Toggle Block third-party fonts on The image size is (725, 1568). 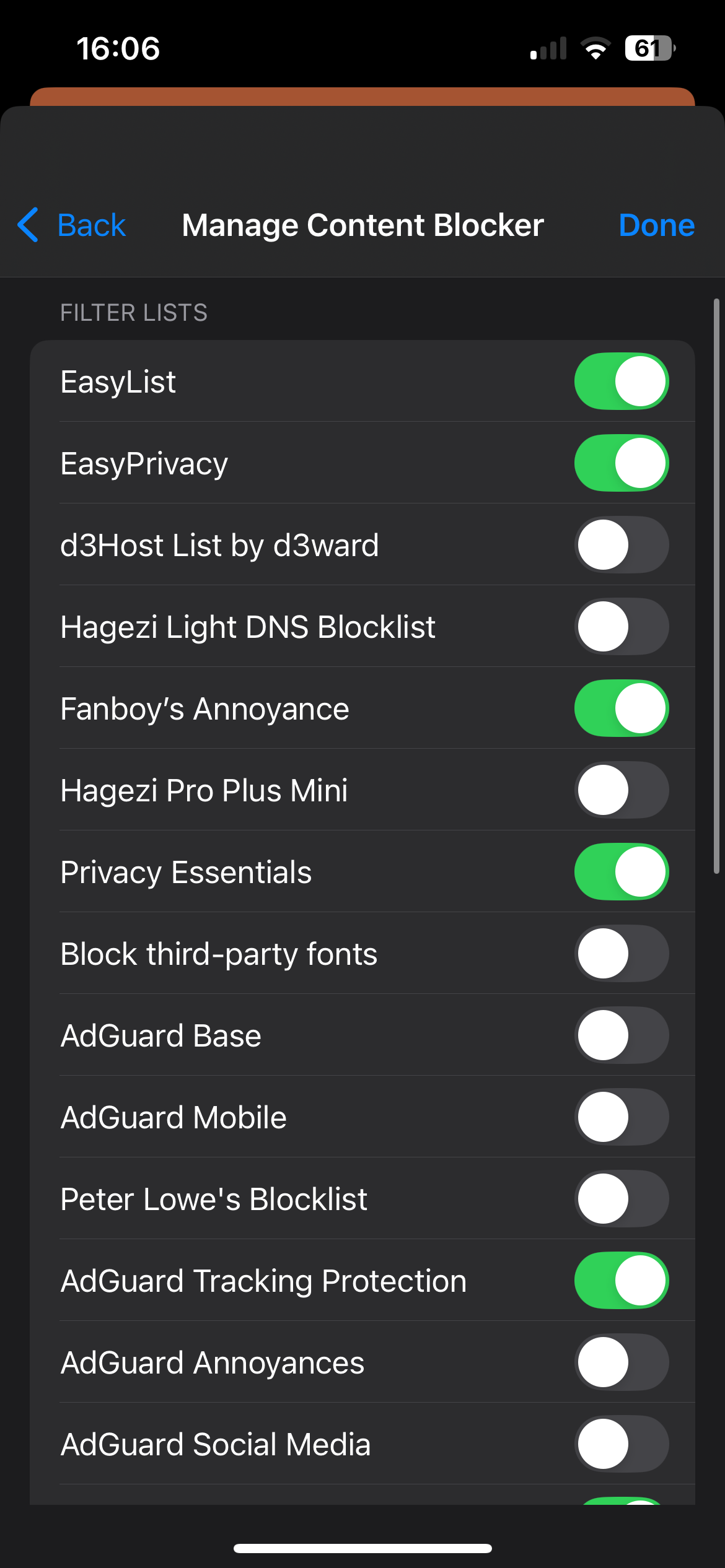pyautogui.click(x=622, y=954)
